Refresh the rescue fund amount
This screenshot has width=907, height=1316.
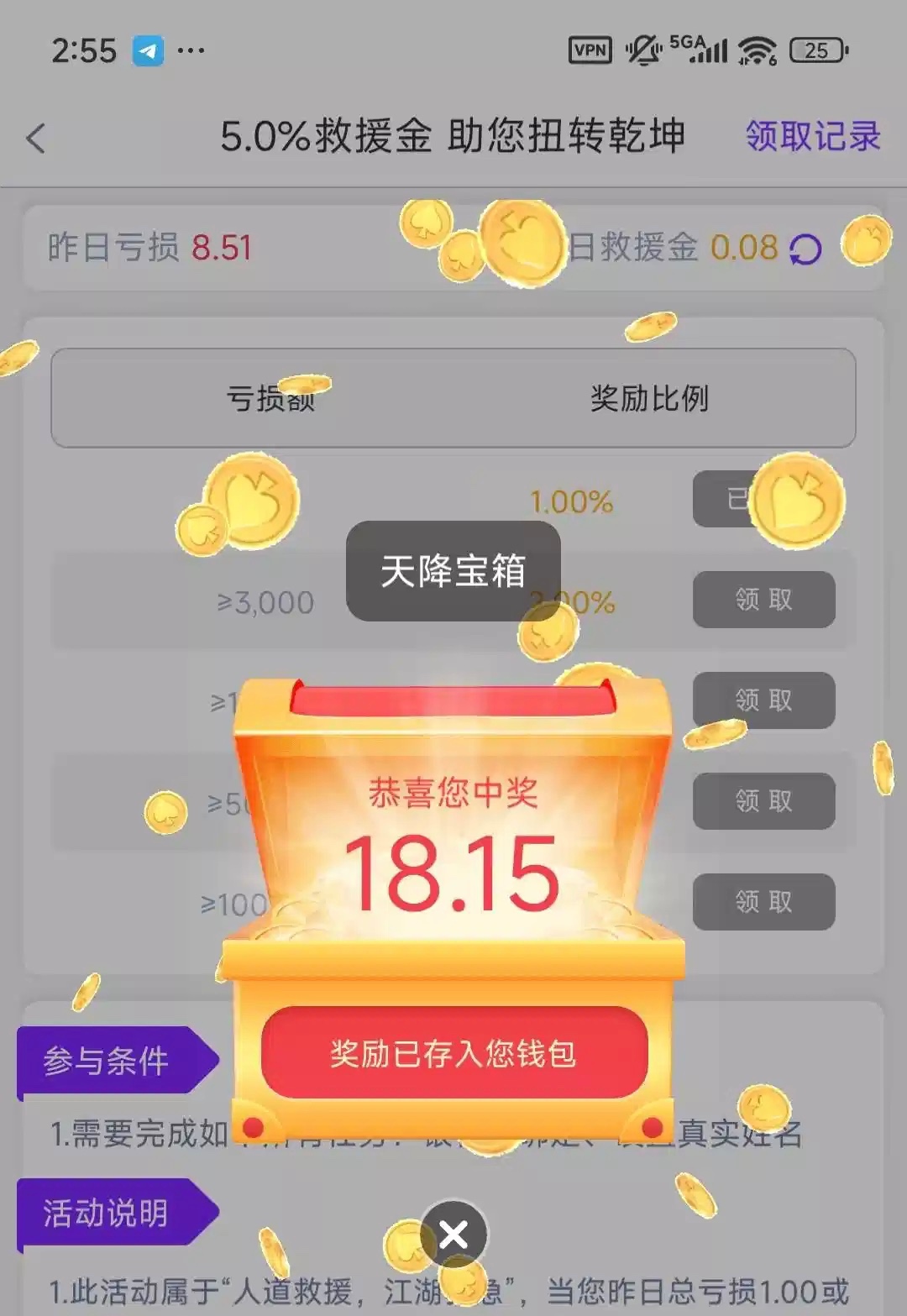(x=805, y=249)
